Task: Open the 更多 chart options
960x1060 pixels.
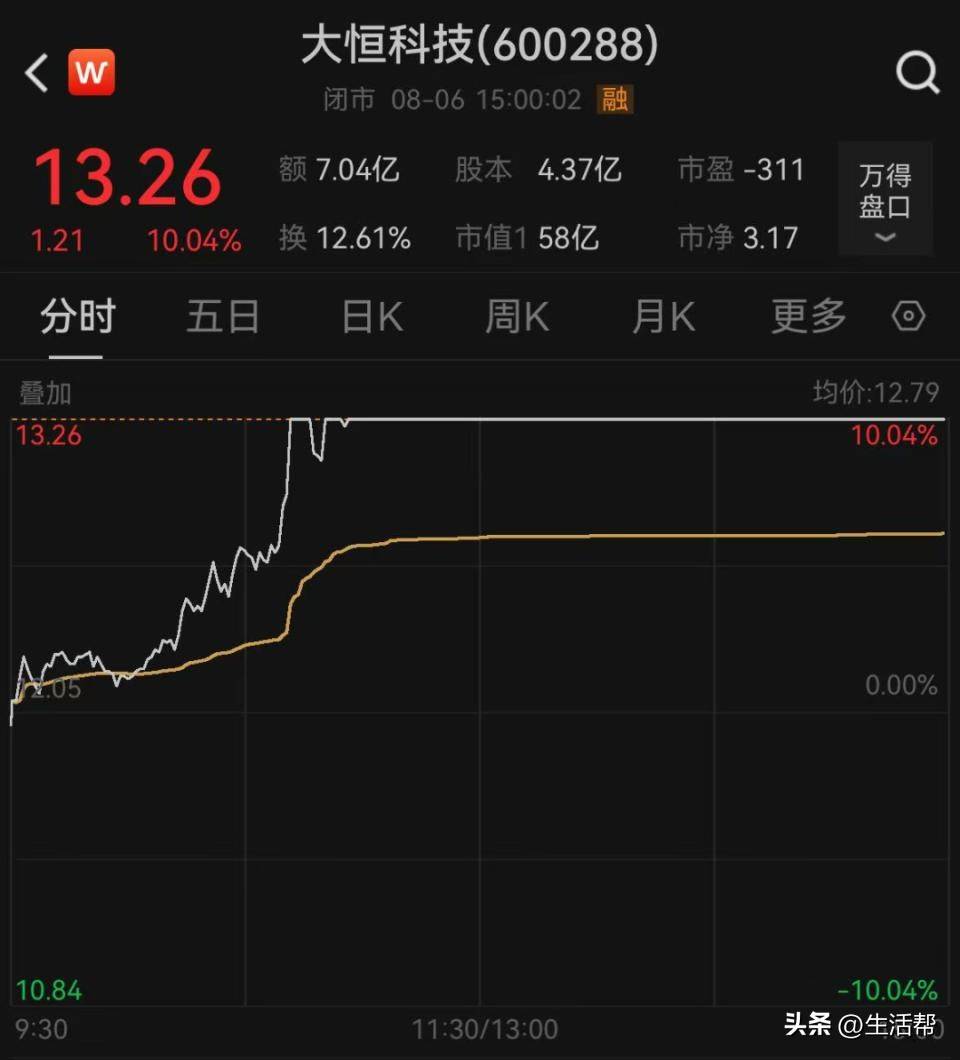Action: coord(808,317)
